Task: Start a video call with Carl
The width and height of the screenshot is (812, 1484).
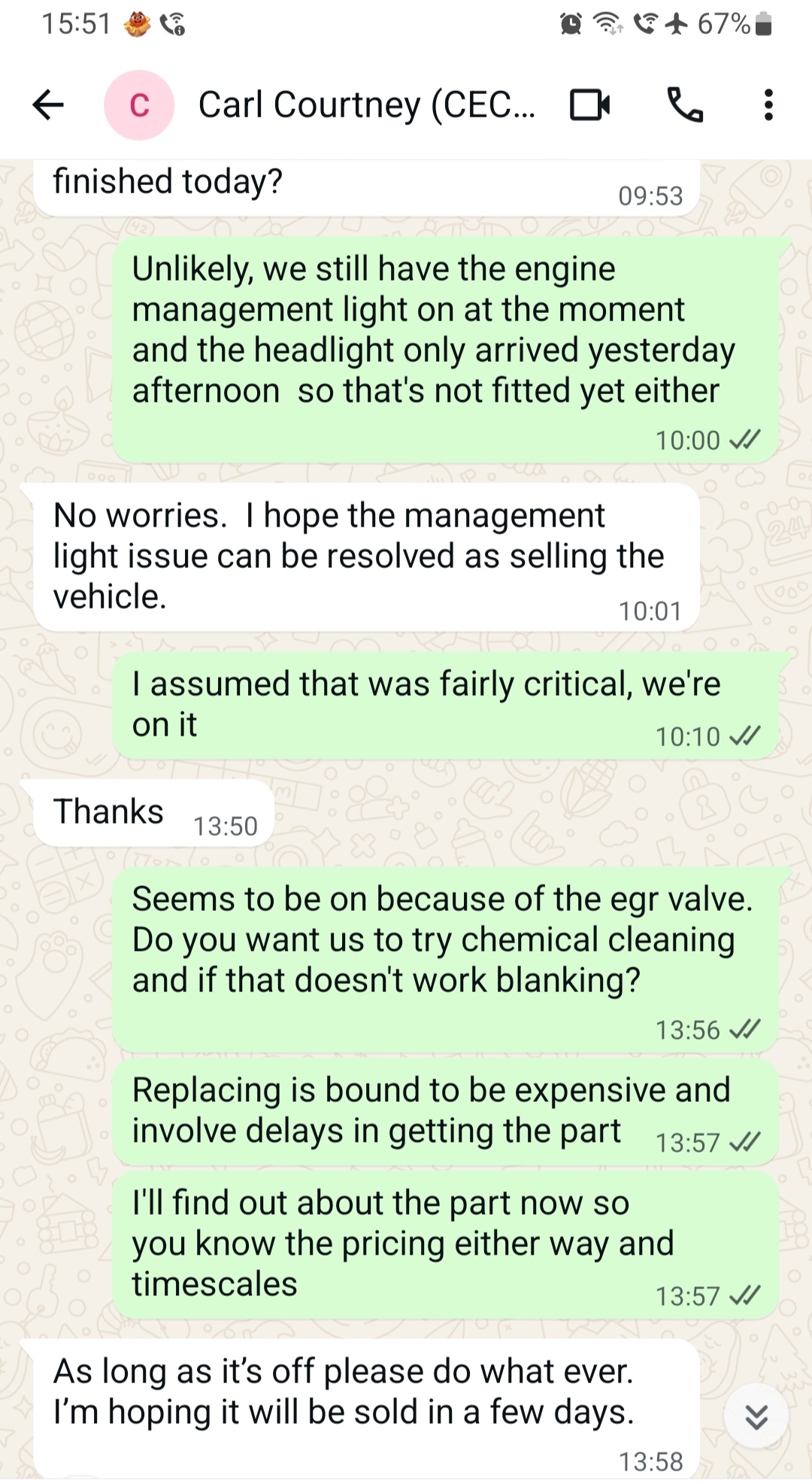Action: click(589, 105)
